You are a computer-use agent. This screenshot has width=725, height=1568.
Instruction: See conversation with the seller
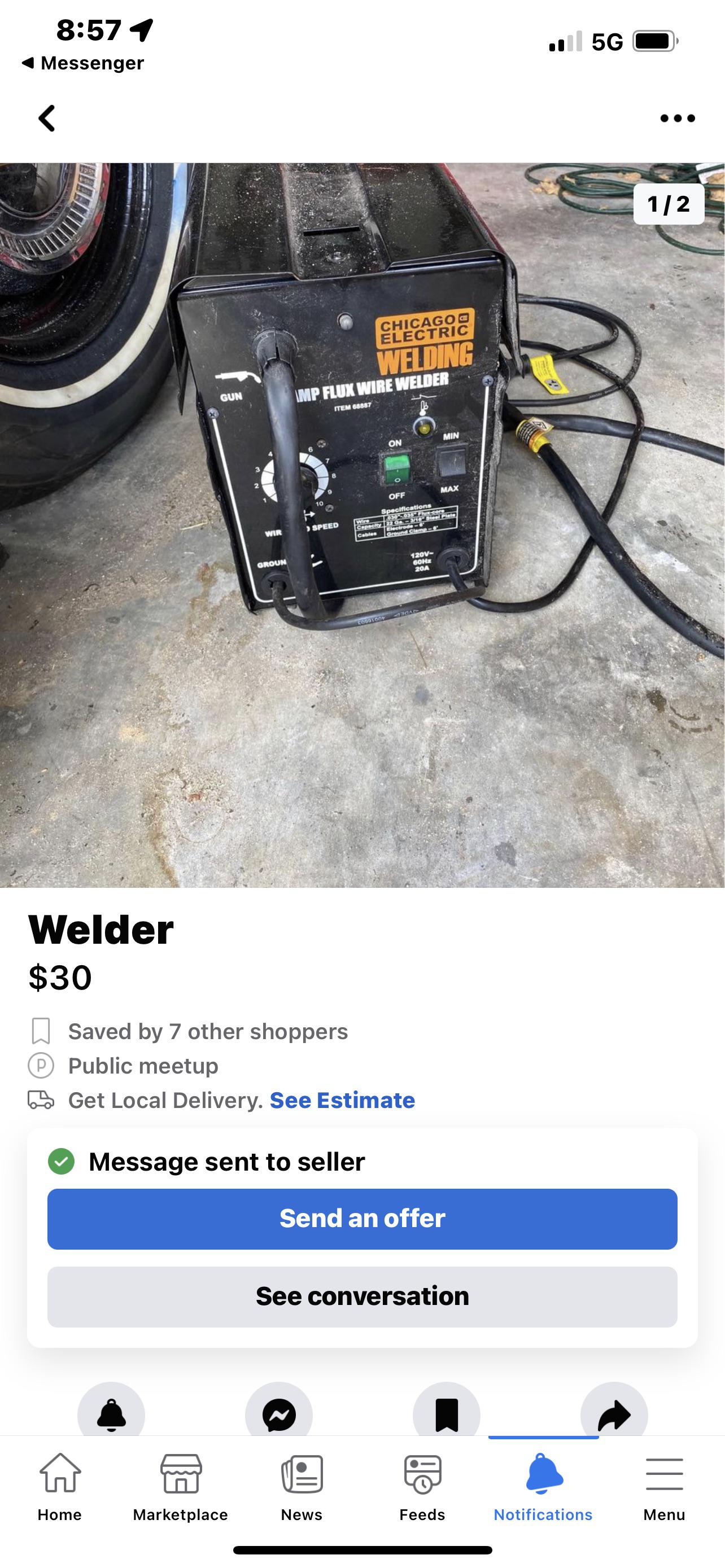tap(362, 1297)
